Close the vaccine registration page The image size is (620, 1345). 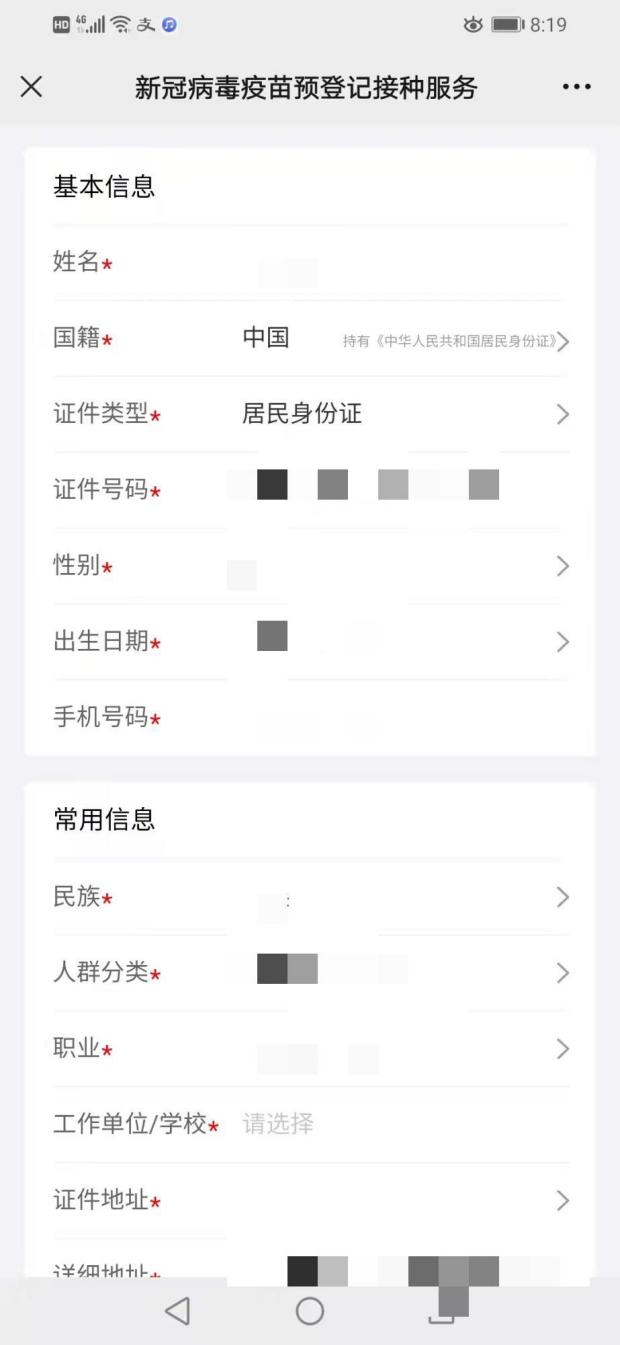(x=32, y=87)
